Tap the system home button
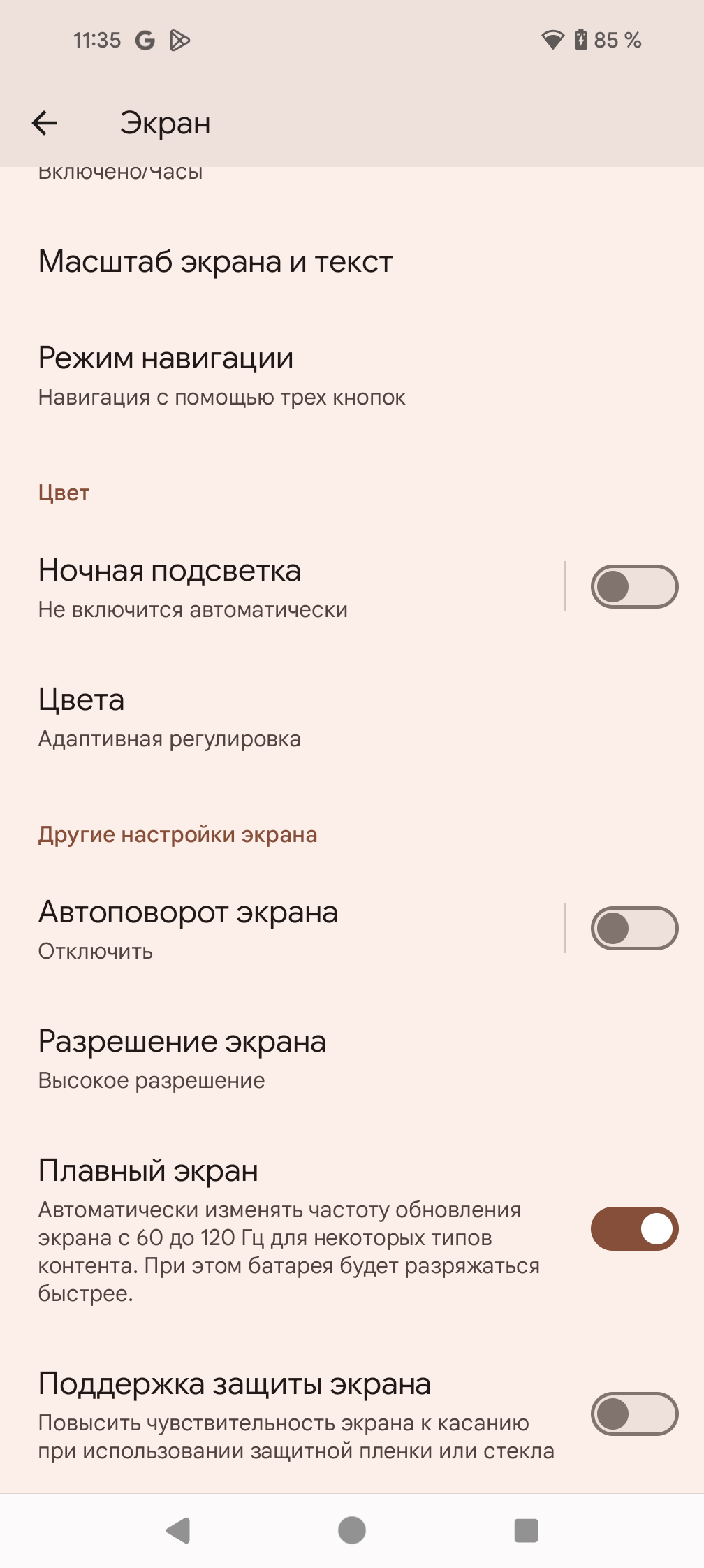Screen dimensions: 704x1568 pos(352,1530)
